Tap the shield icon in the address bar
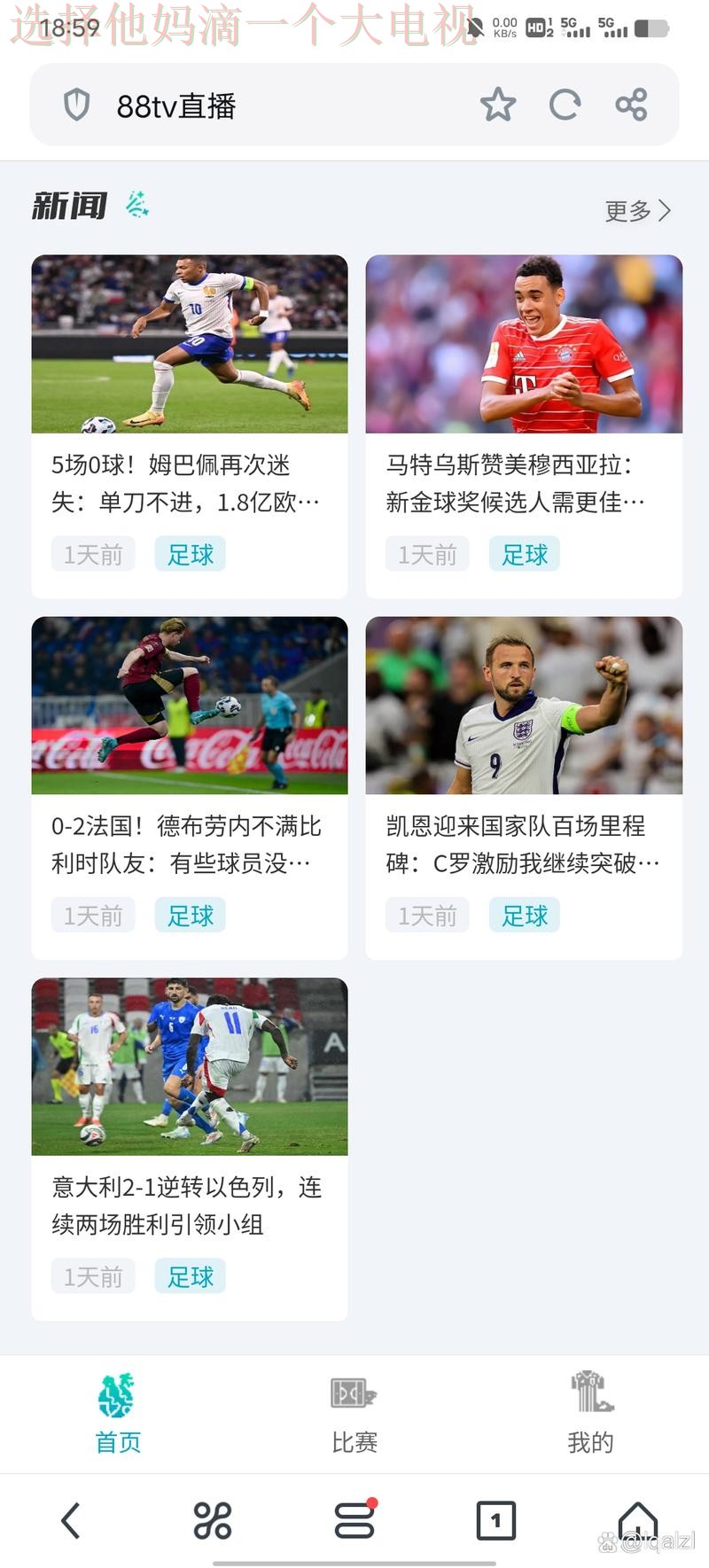The width and height of the screenshot is (709, 1568). click(78, 104)
